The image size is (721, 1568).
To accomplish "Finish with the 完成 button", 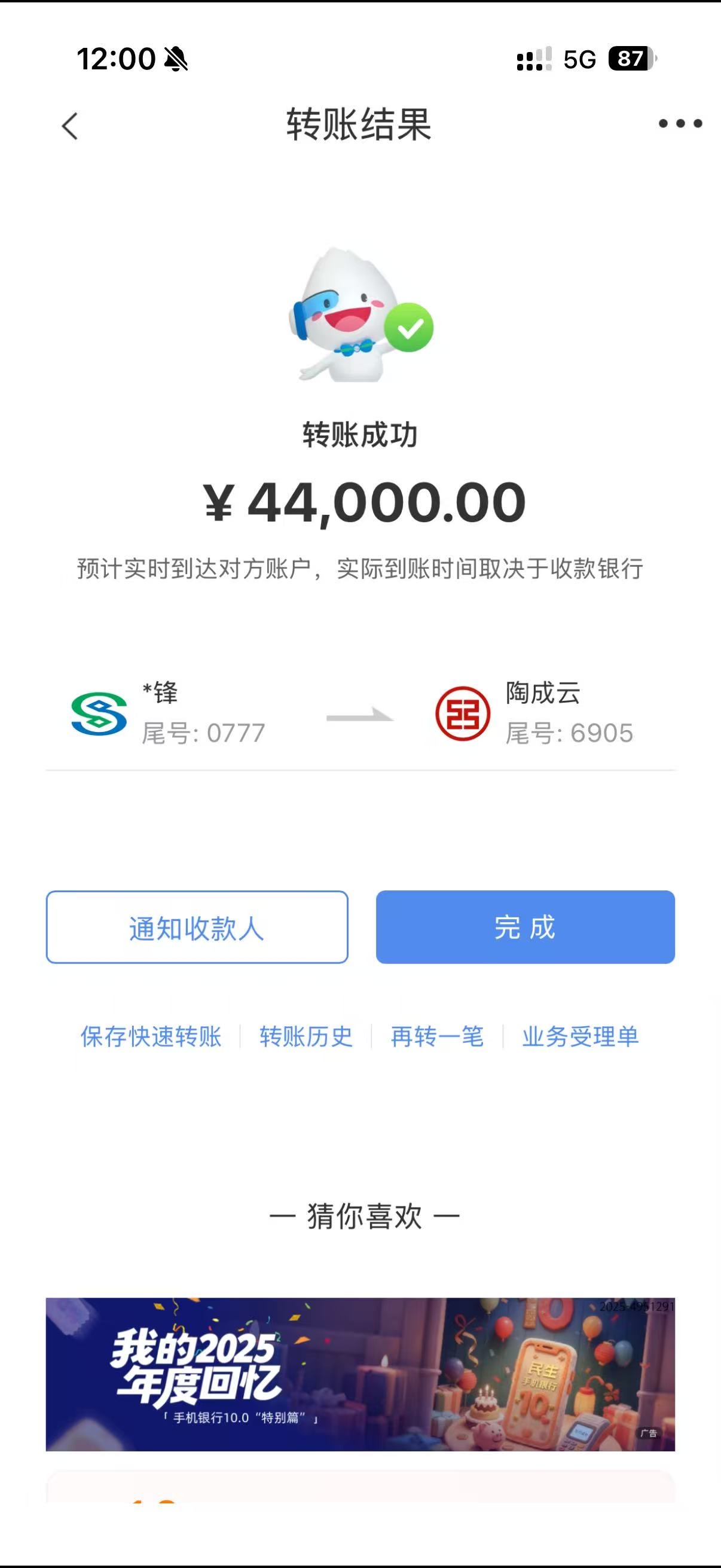I will tap(525, 927).
